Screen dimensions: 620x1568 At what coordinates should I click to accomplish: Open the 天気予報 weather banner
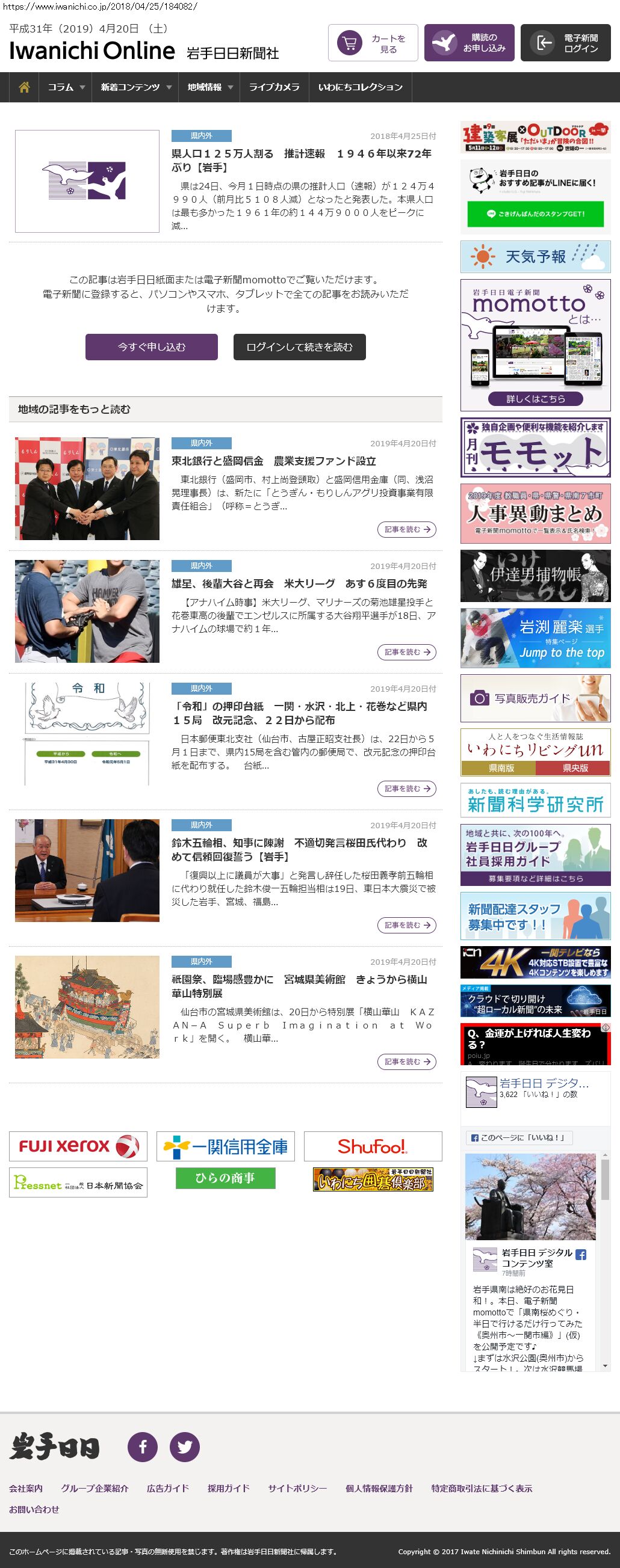tap(535, 257)
